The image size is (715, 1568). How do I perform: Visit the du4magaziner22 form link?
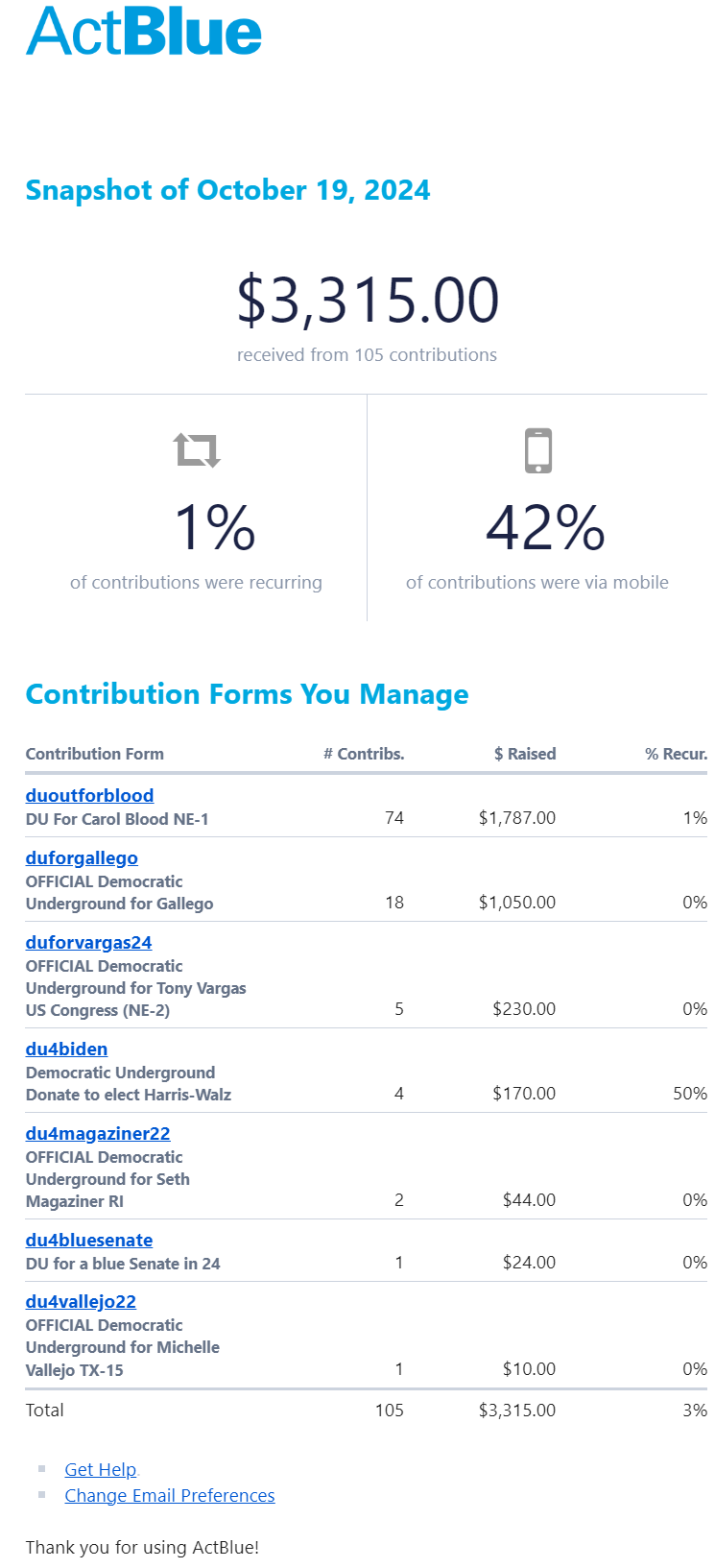click(x=98, y=1133)
